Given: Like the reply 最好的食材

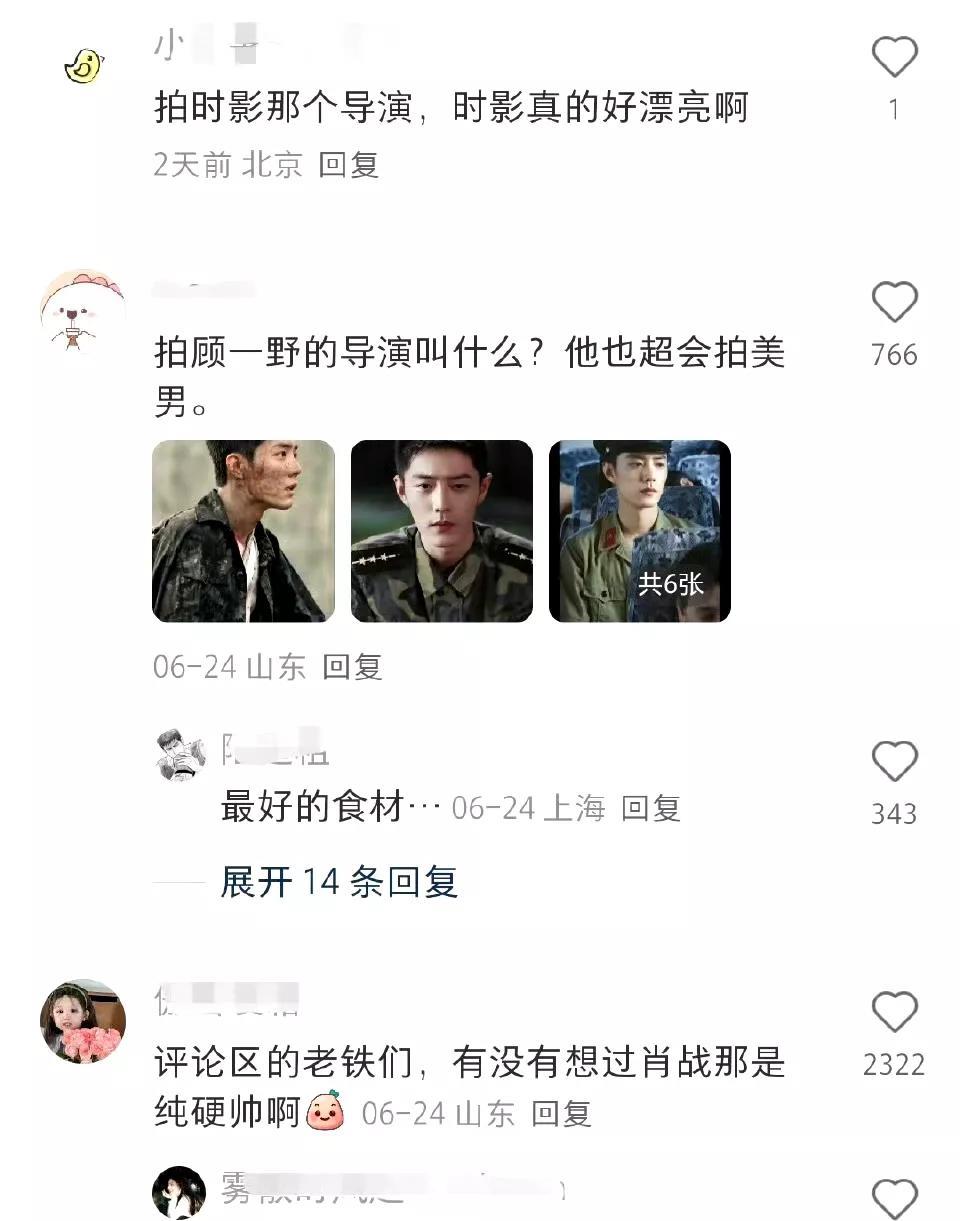Looking at the screenshot, I should click(x=894, y=762).
